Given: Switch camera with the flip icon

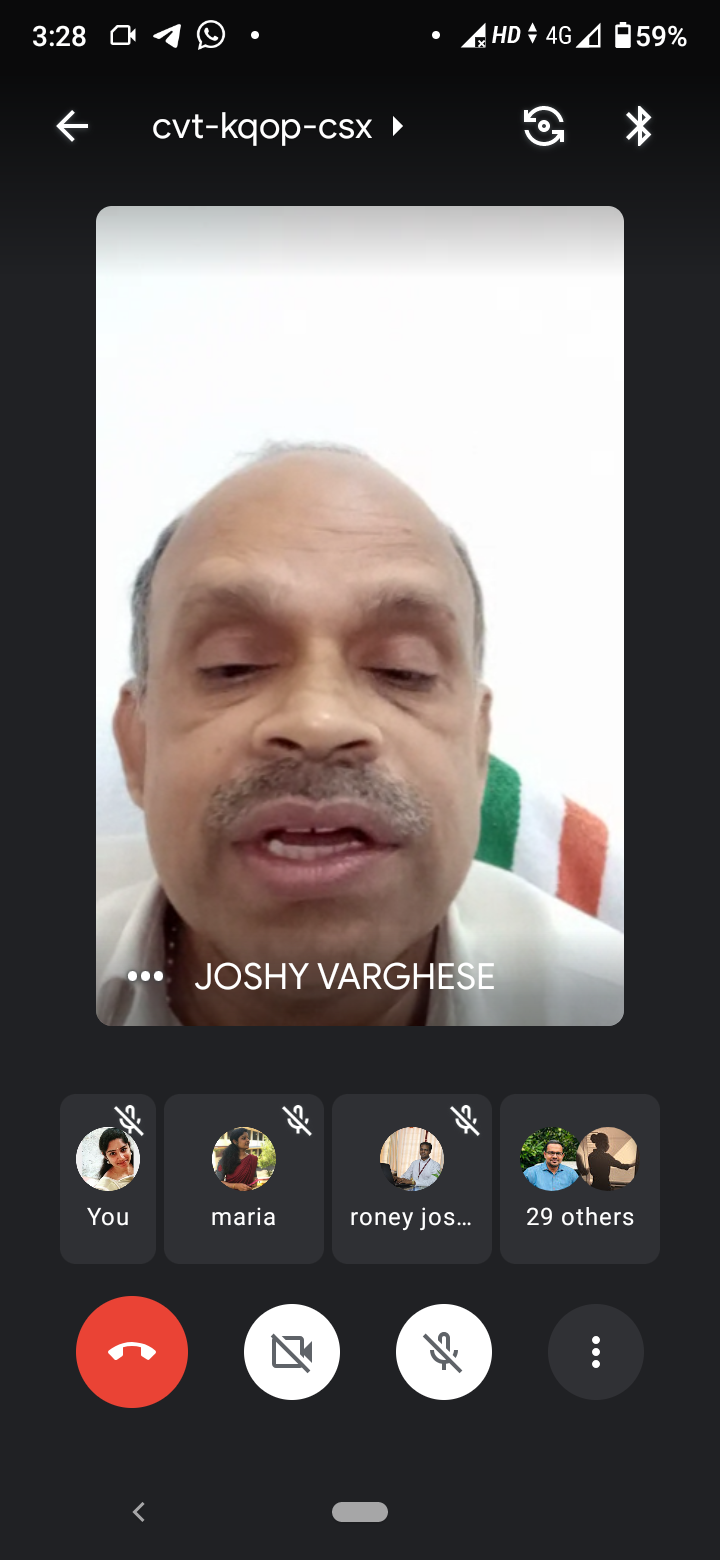Looking at the screenshot, I should tap(544, 127).
